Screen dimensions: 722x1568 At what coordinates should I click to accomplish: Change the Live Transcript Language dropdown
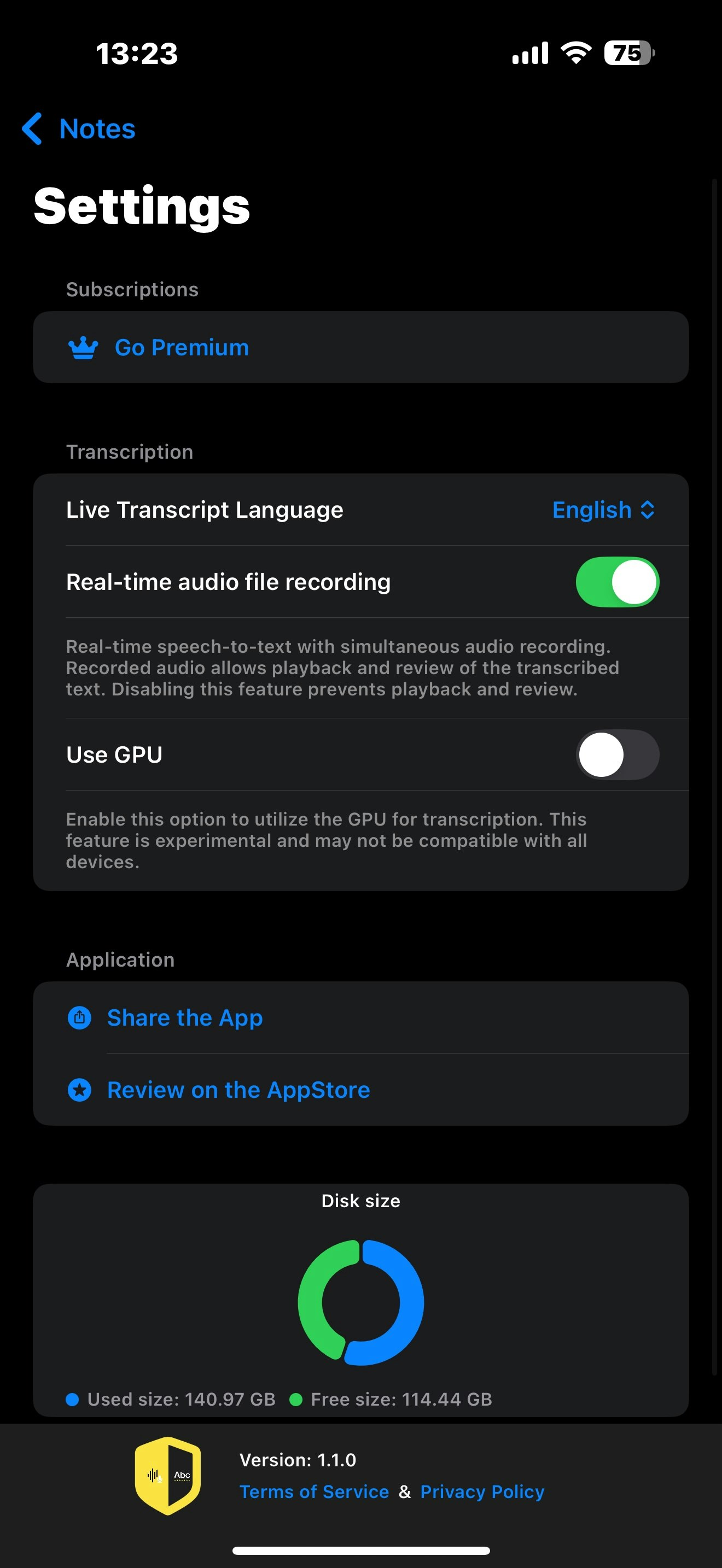603,510
